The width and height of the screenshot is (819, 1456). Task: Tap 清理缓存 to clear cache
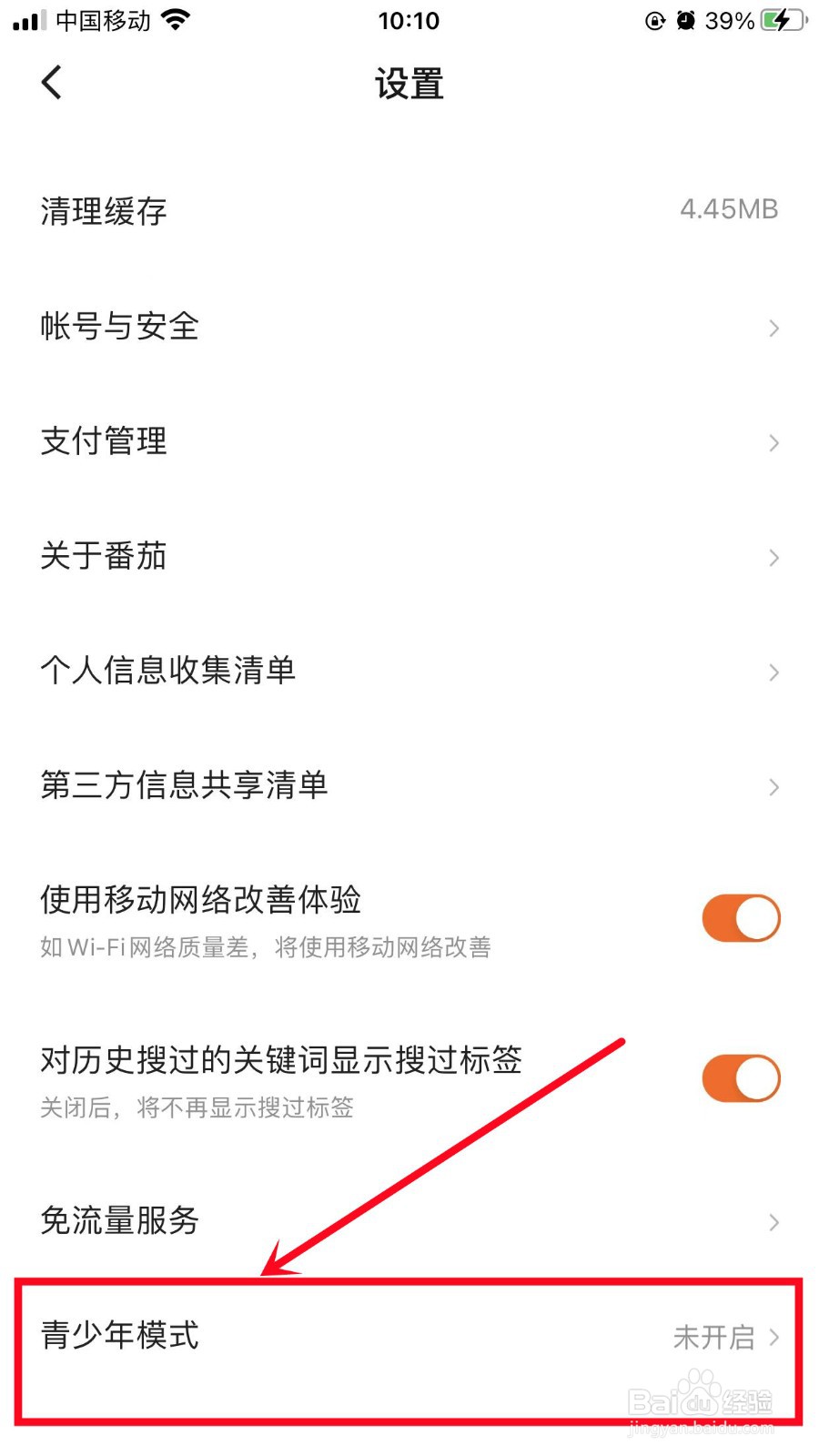(103, 211)
